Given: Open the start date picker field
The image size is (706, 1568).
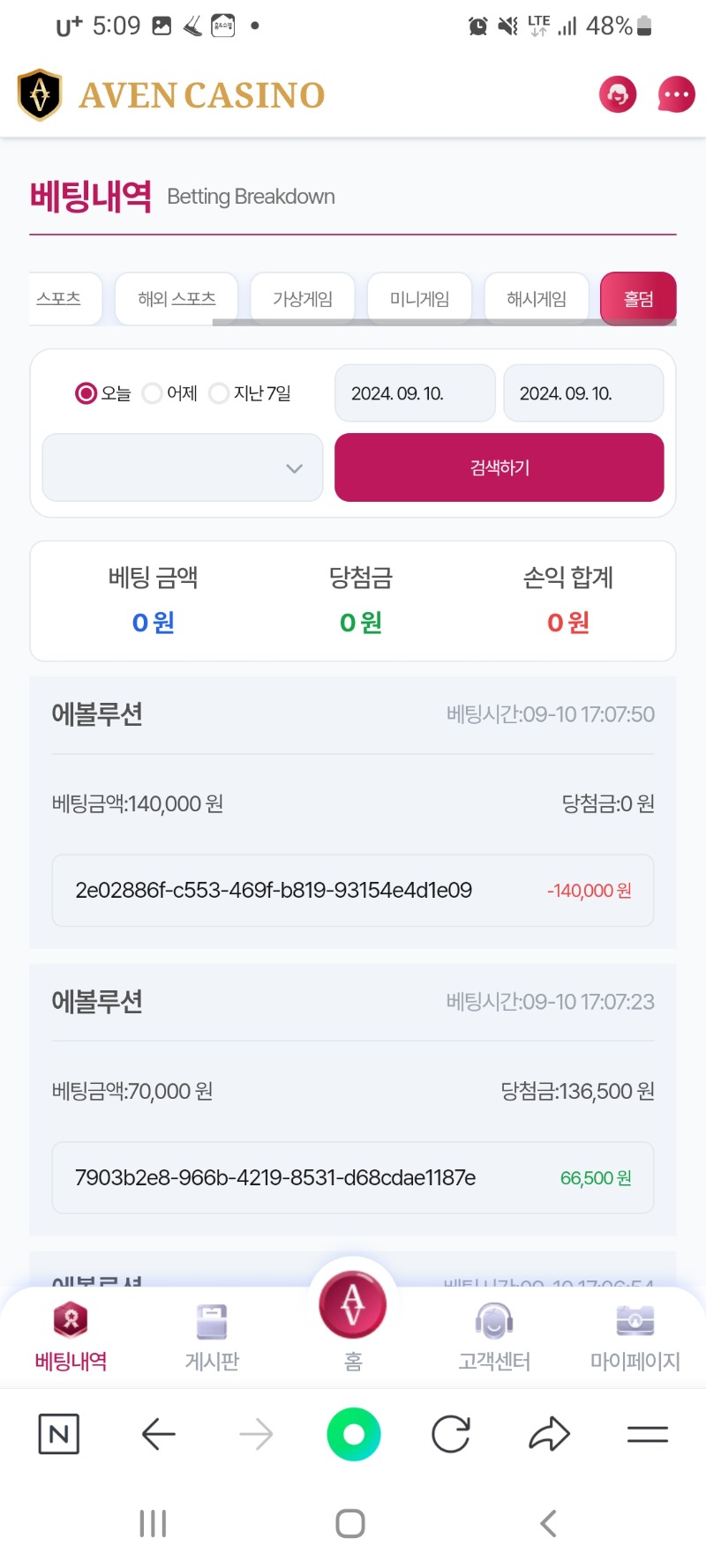Looking at the screenshot, I should pyautogui.click(x=415, y=393).
